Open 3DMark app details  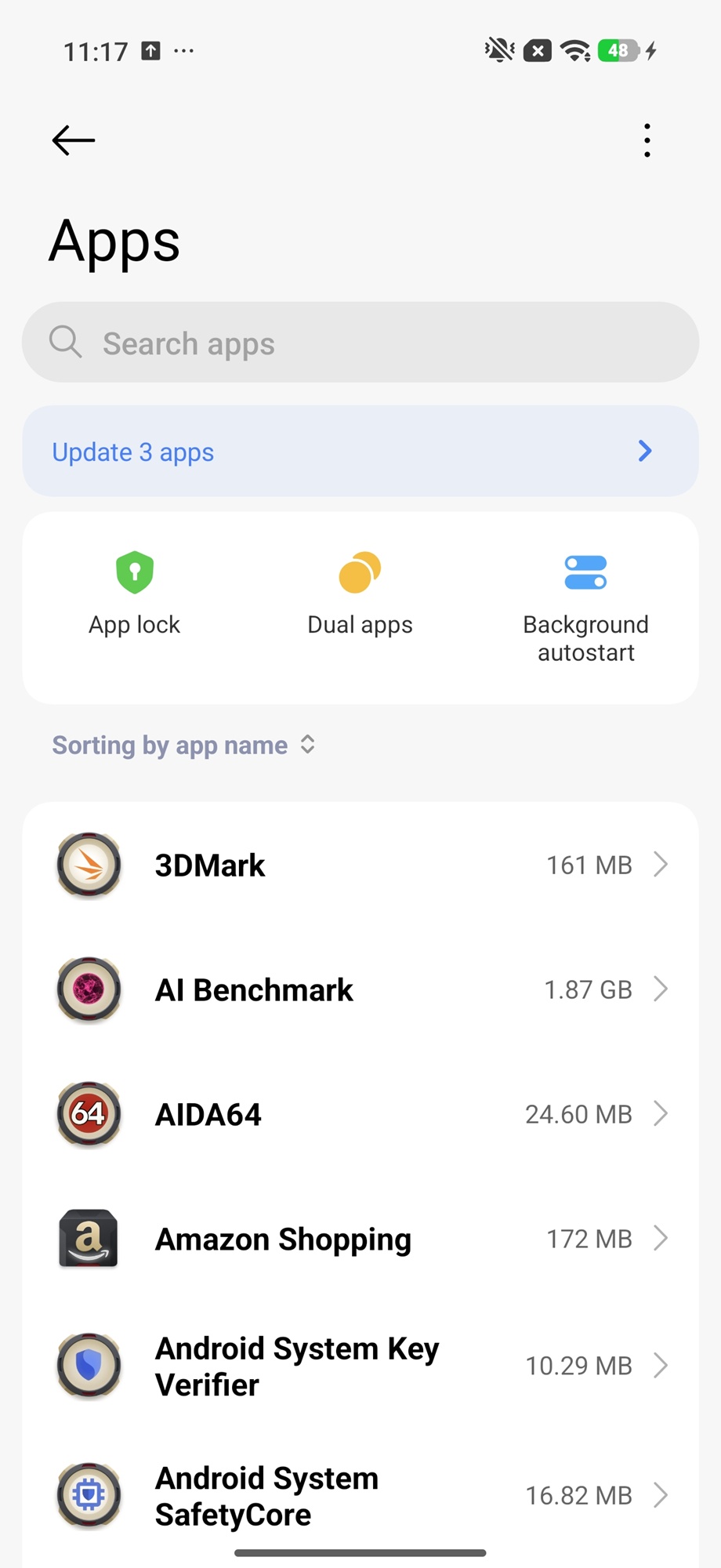coord(360,865)
